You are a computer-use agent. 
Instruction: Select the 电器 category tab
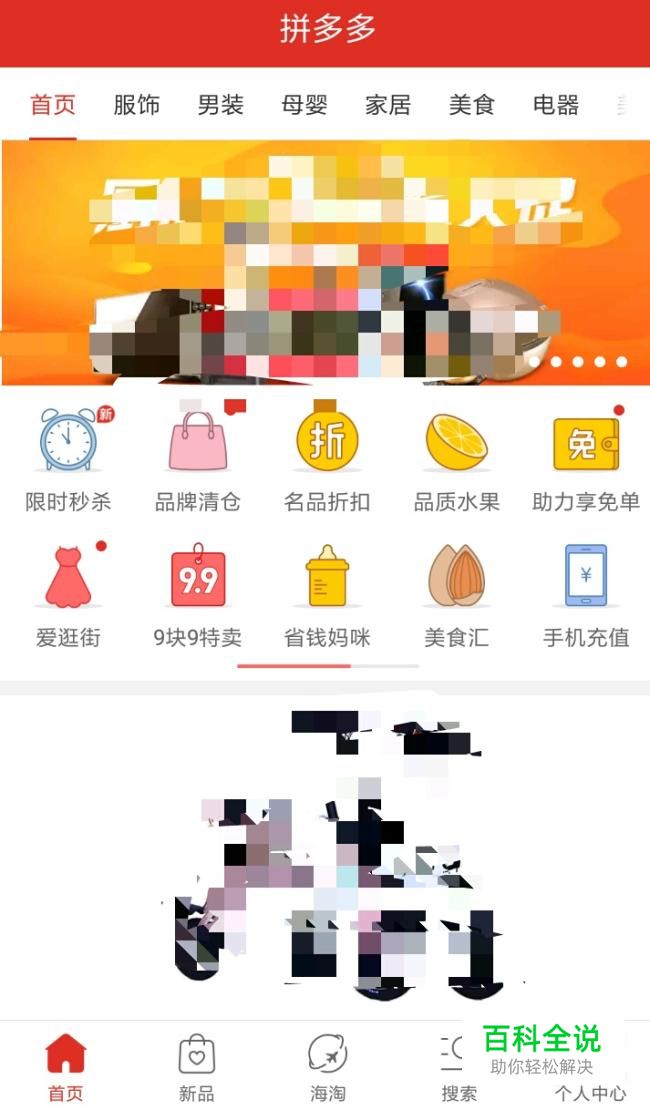pos(556,104)
